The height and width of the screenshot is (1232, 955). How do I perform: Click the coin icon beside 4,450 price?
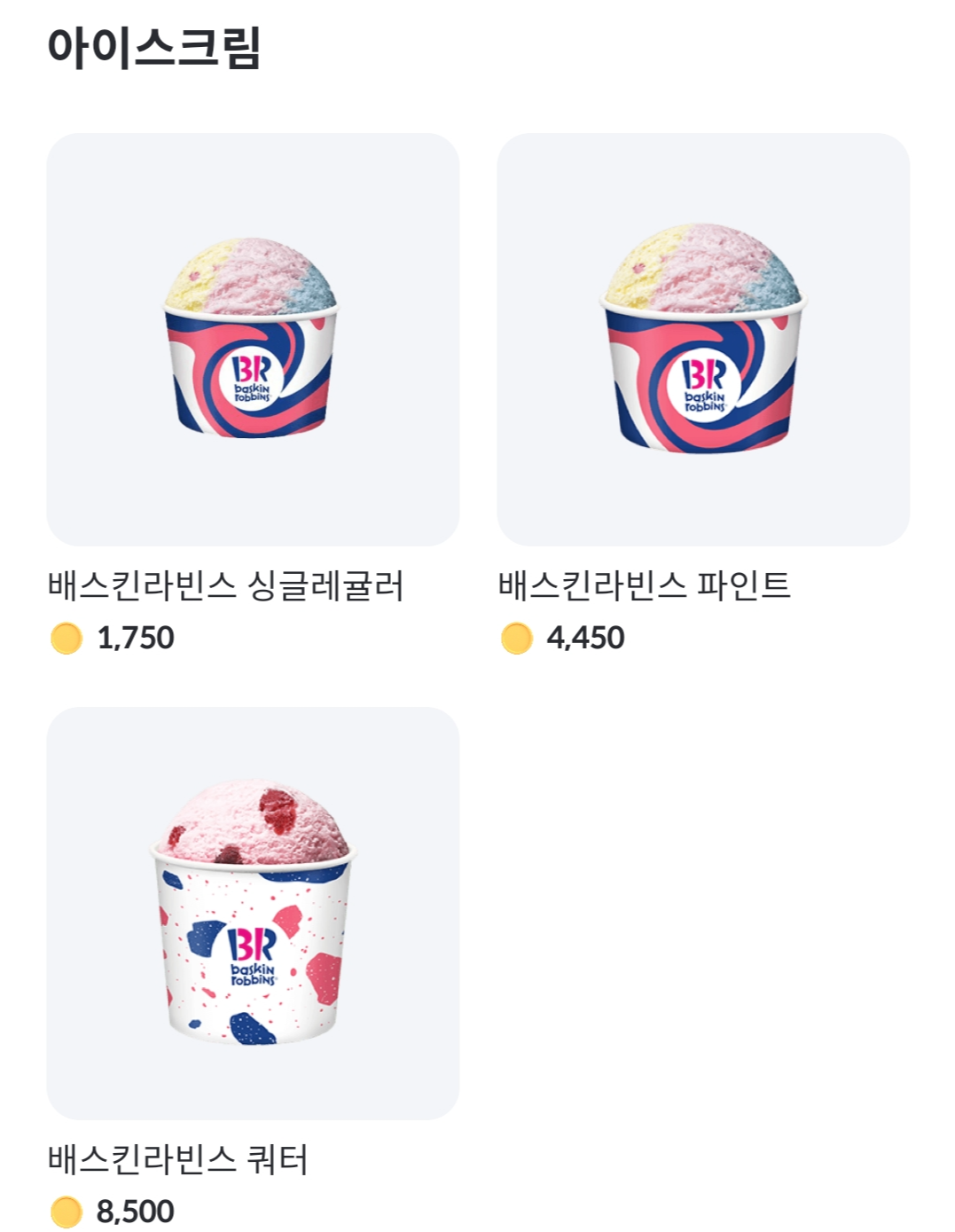point(517,637)
